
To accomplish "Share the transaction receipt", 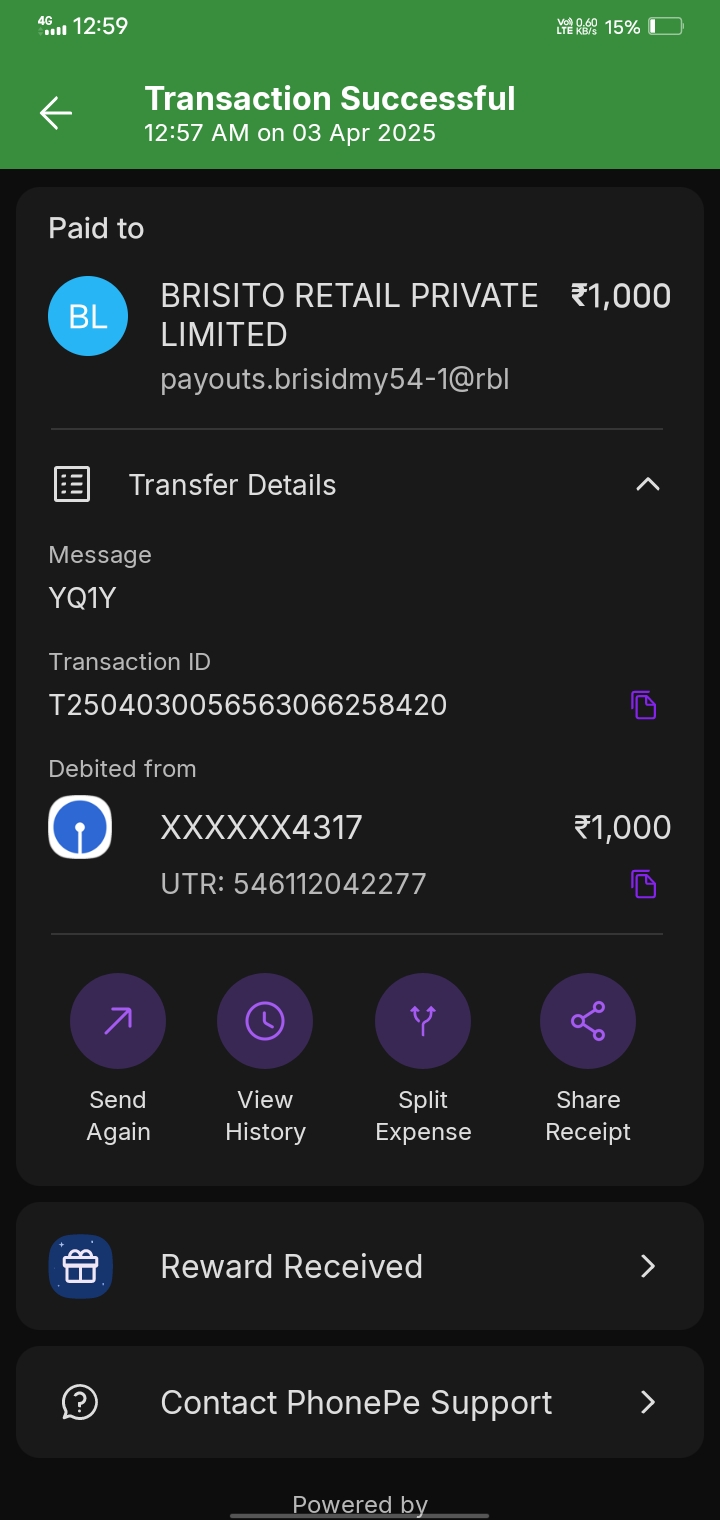I will click(x=588, y=1021).
